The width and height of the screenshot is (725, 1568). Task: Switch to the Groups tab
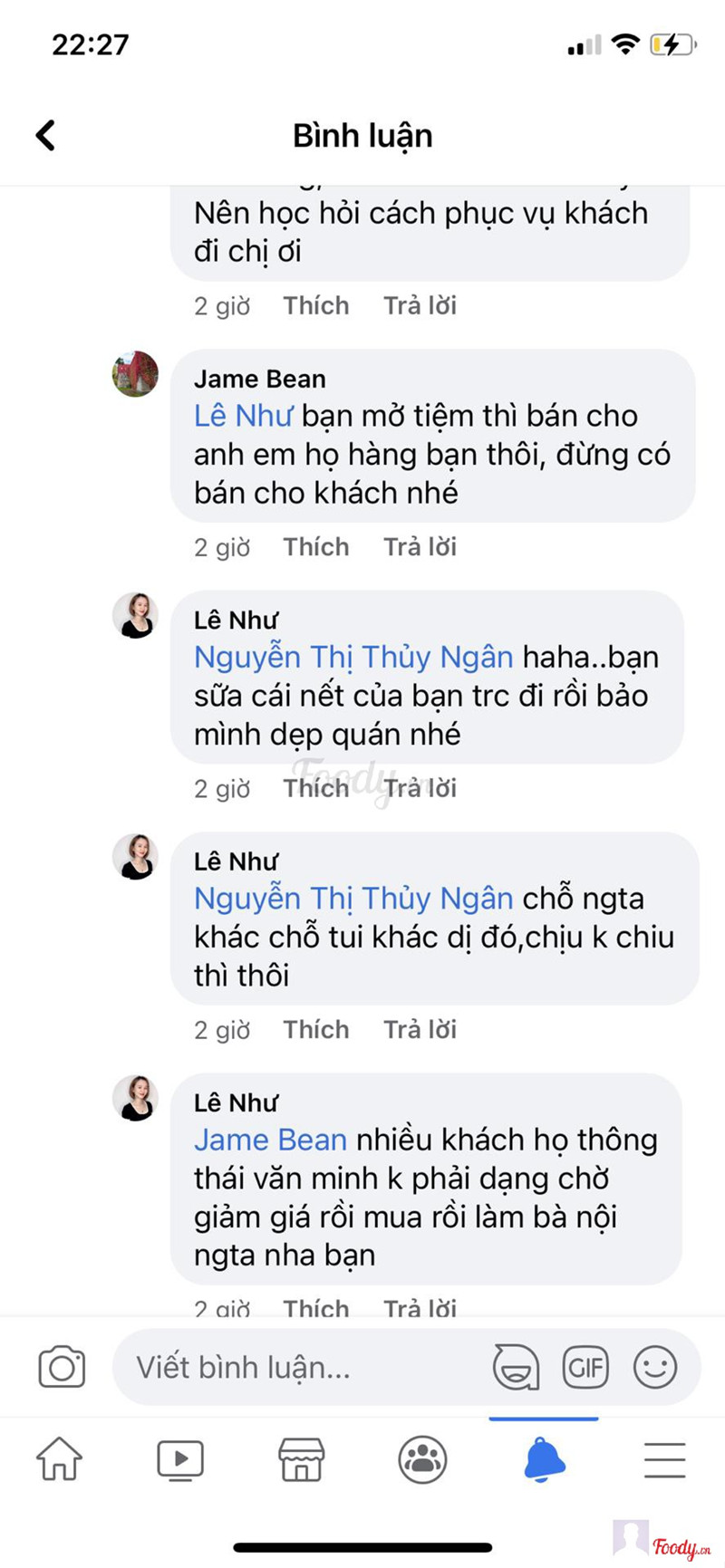(x=422, y=1459)
